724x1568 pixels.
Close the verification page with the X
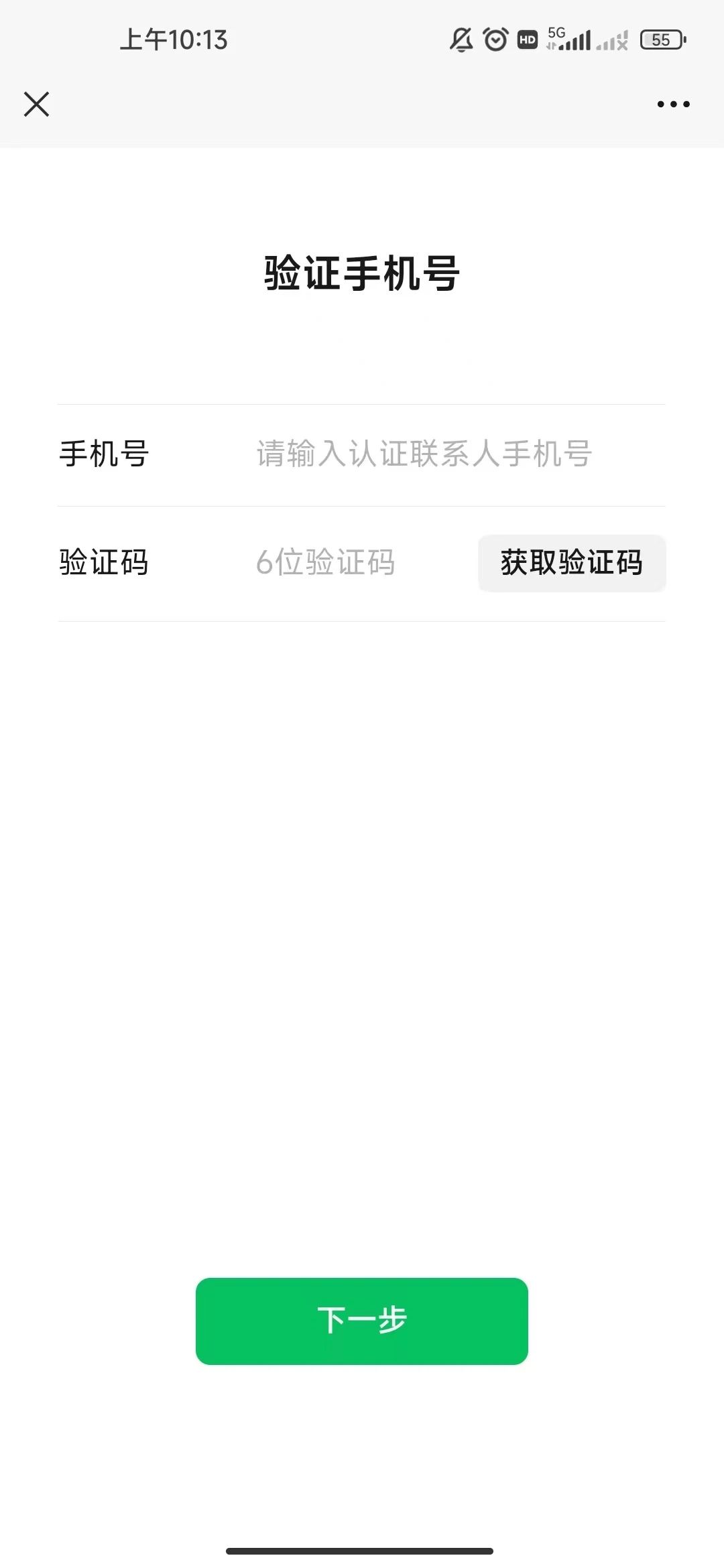[x=36, y=104]
